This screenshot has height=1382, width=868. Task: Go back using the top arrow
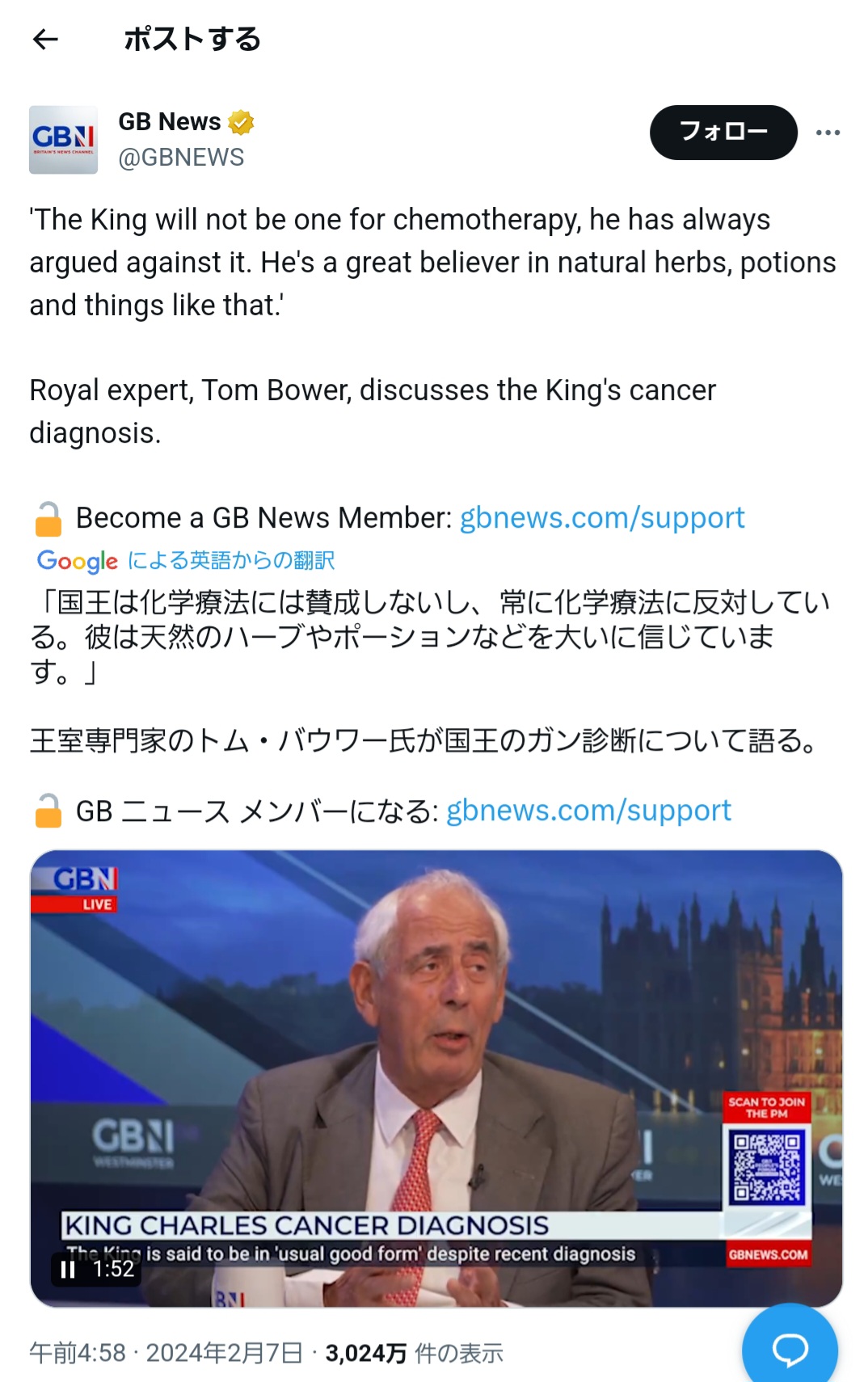click(45, 39)
